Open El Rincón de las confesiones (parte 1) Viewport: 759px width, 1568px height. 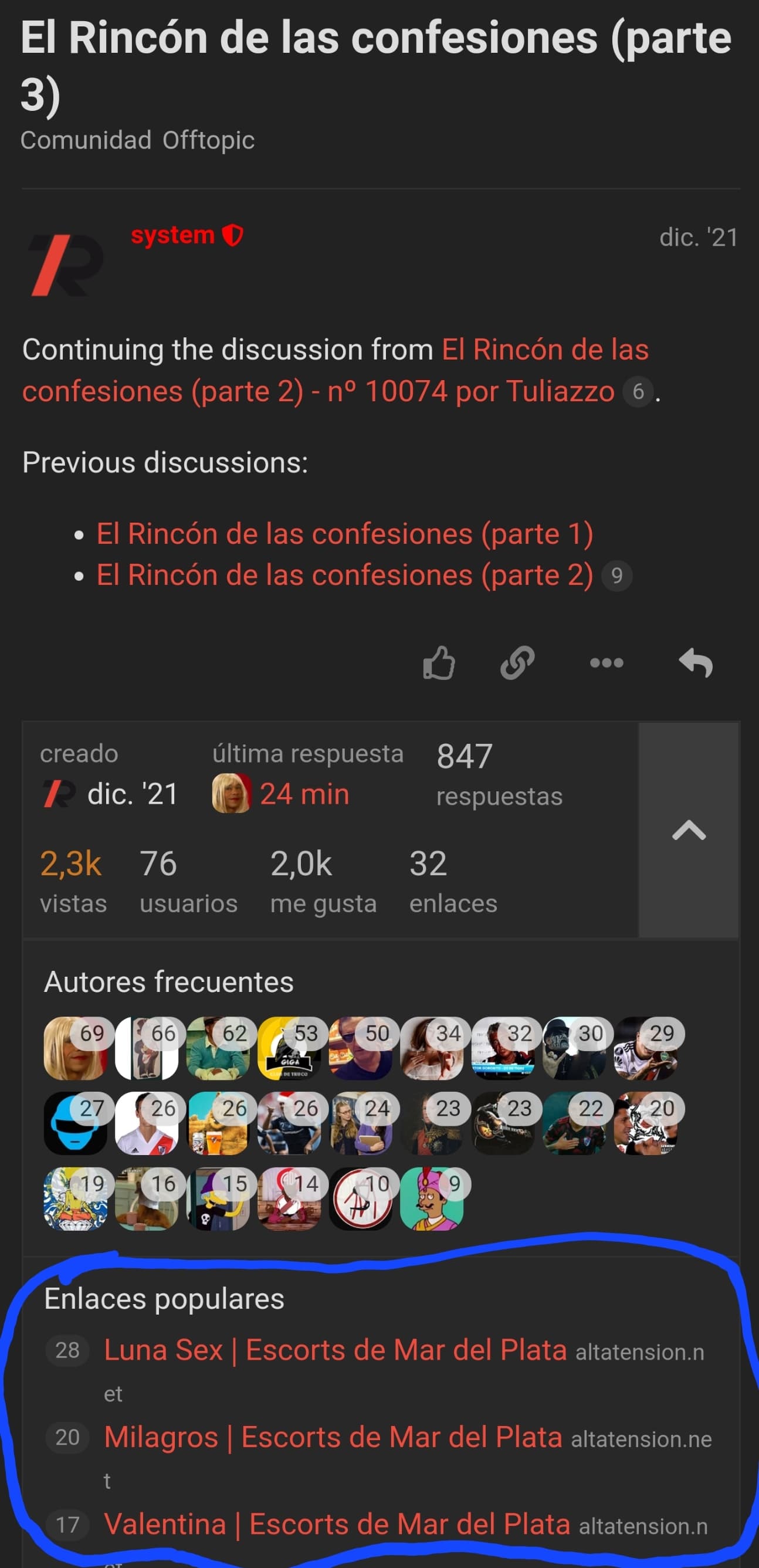(x=345, y=534)
